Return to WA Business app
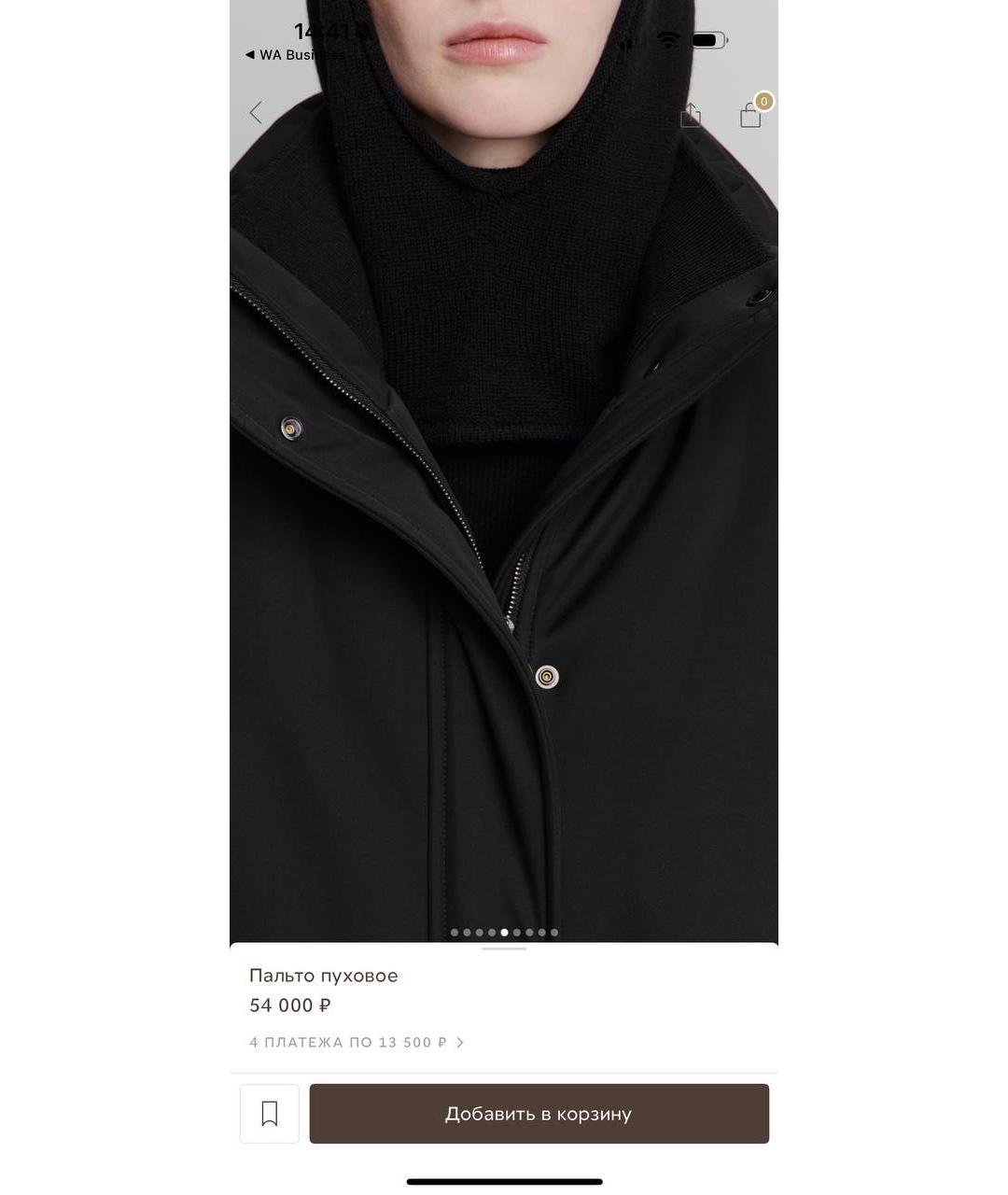The image size is (1008, 1195). (293, 55)
